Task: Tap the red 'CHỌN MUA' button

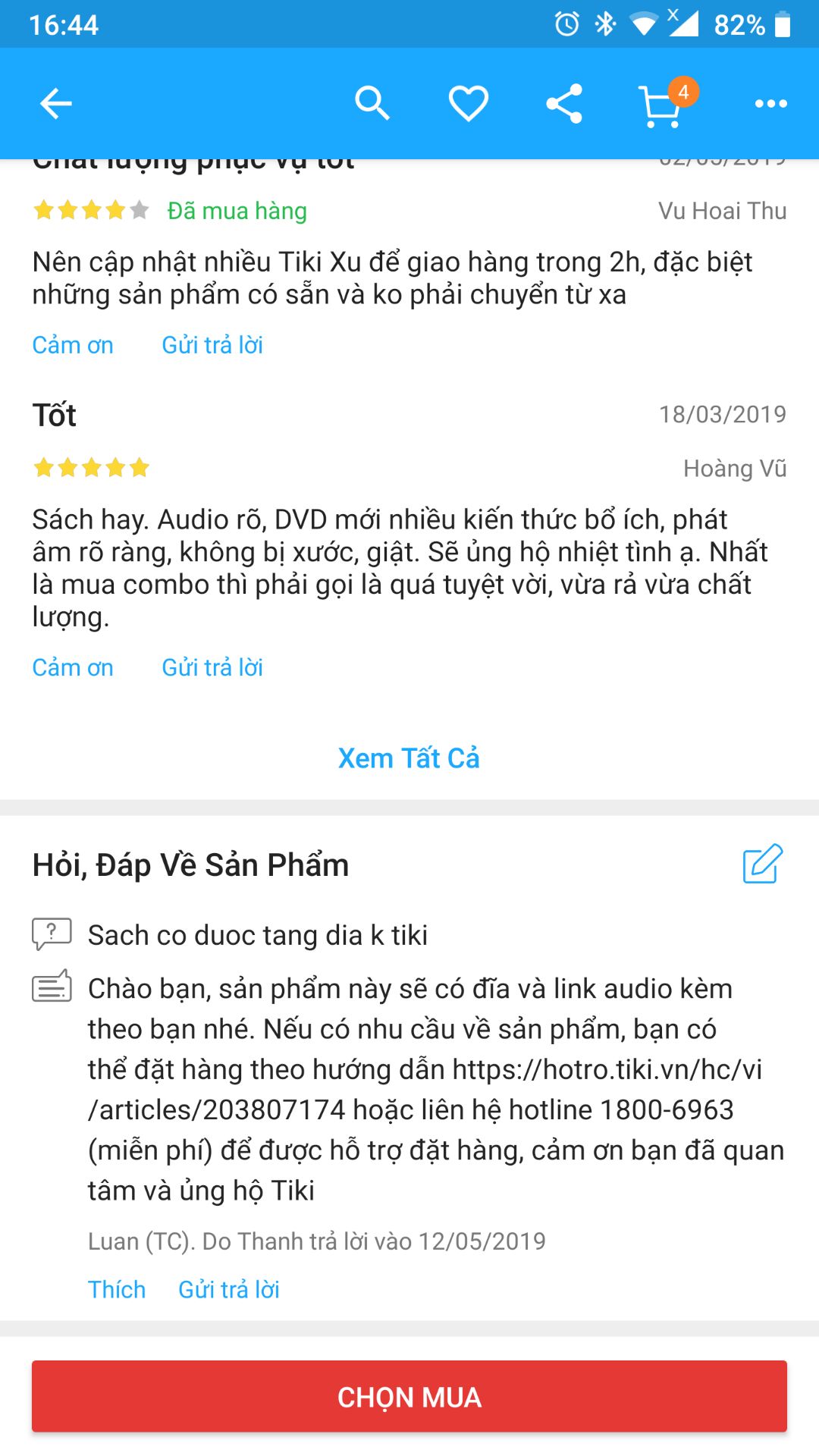Action: [x=409, y=1396]
